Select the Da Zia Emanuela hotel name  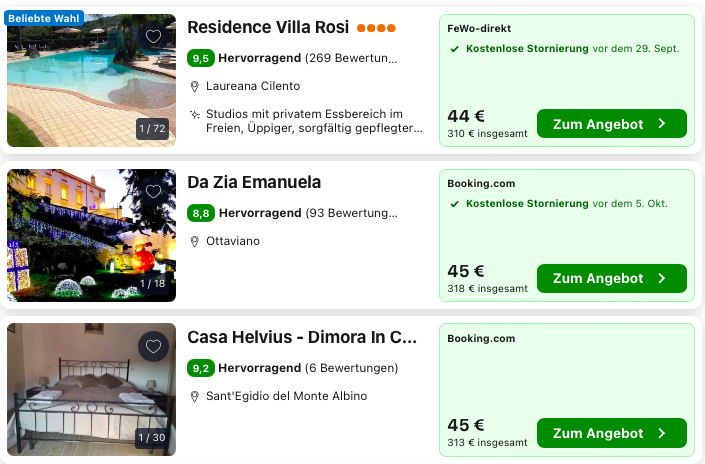pos(254,182)
